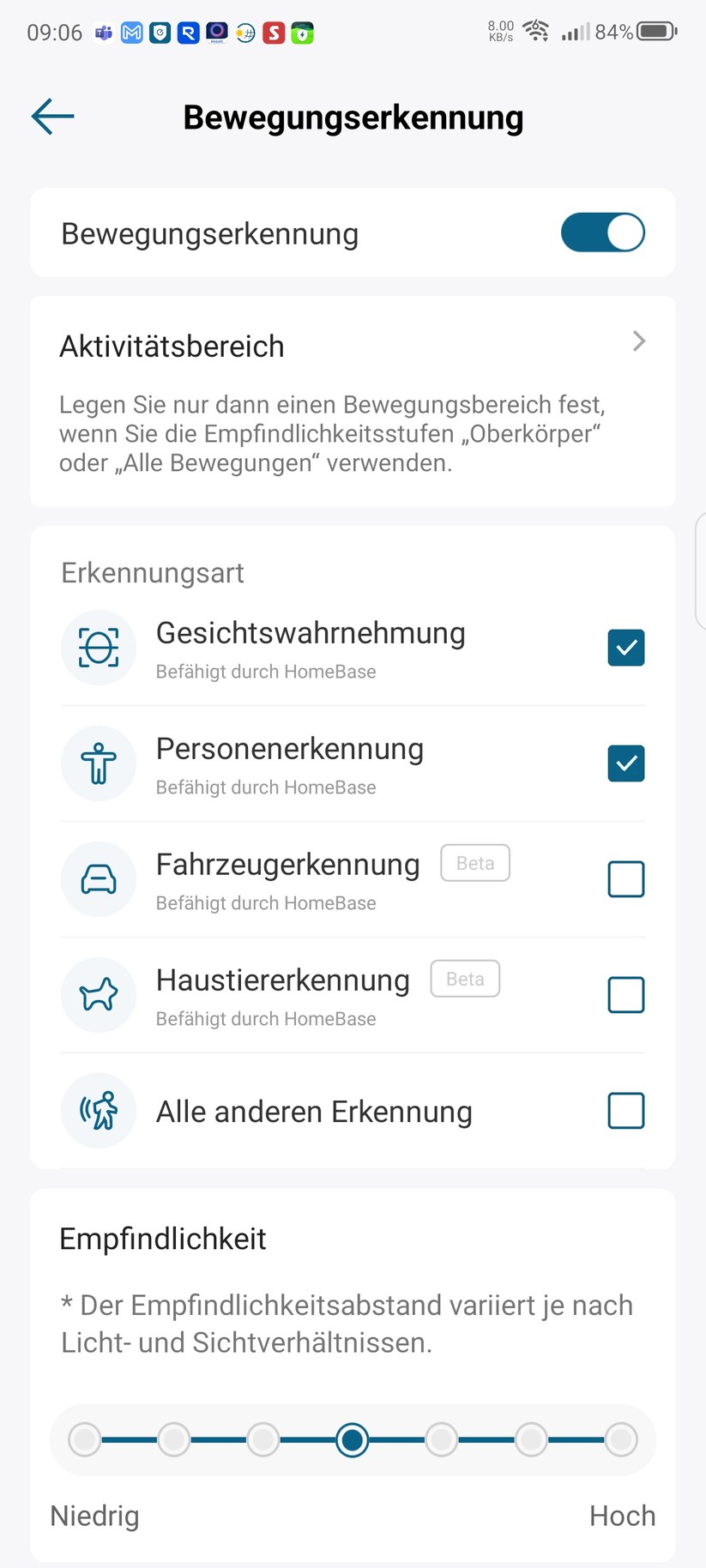Tap the Philips Hue notification icon

(x=215, y=32)
